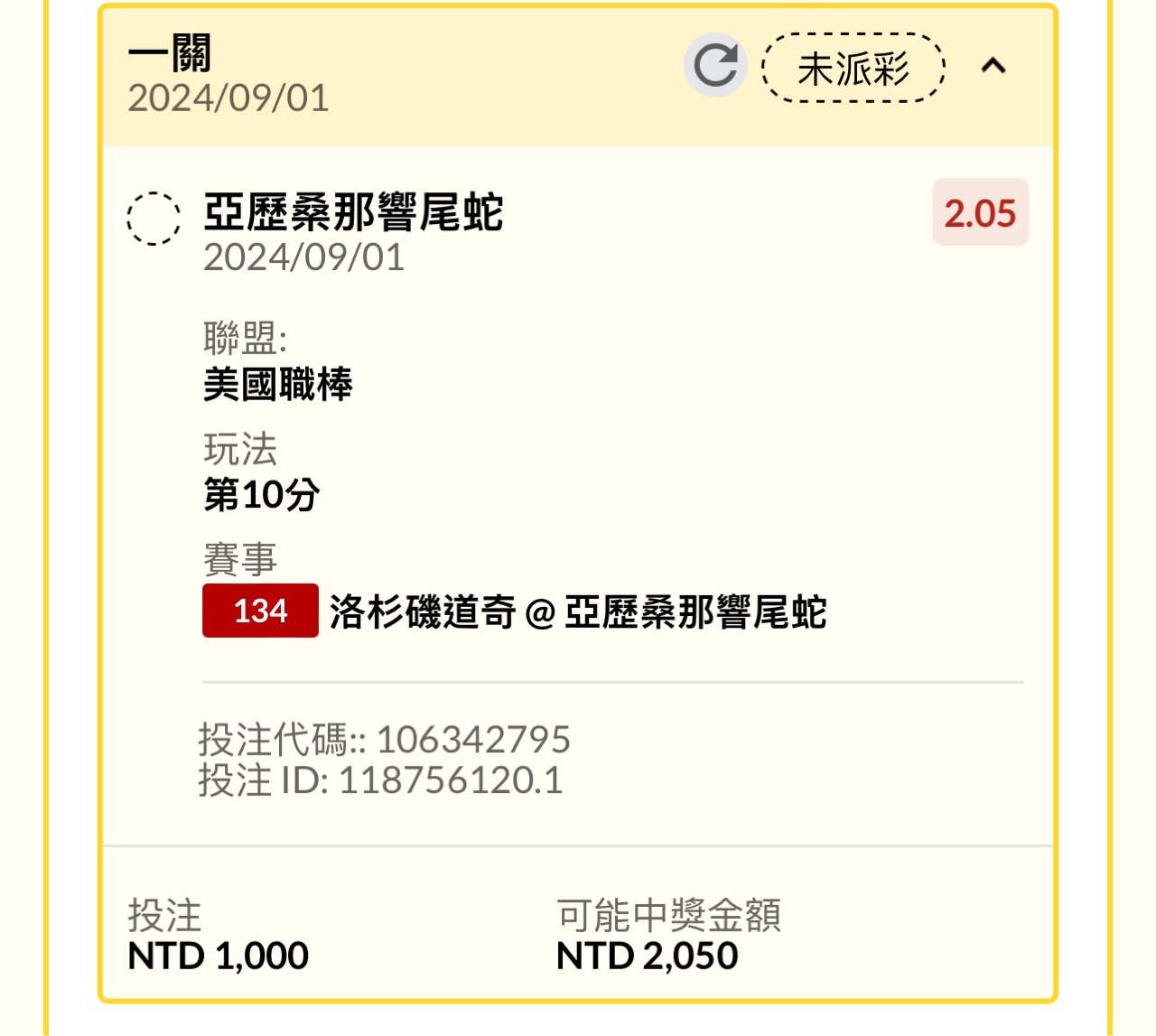Image resolution: width=1156 pixels, height=1036 pixels.
Task: Collapse the 一關 bet slip details
Action: click(993, 66)
